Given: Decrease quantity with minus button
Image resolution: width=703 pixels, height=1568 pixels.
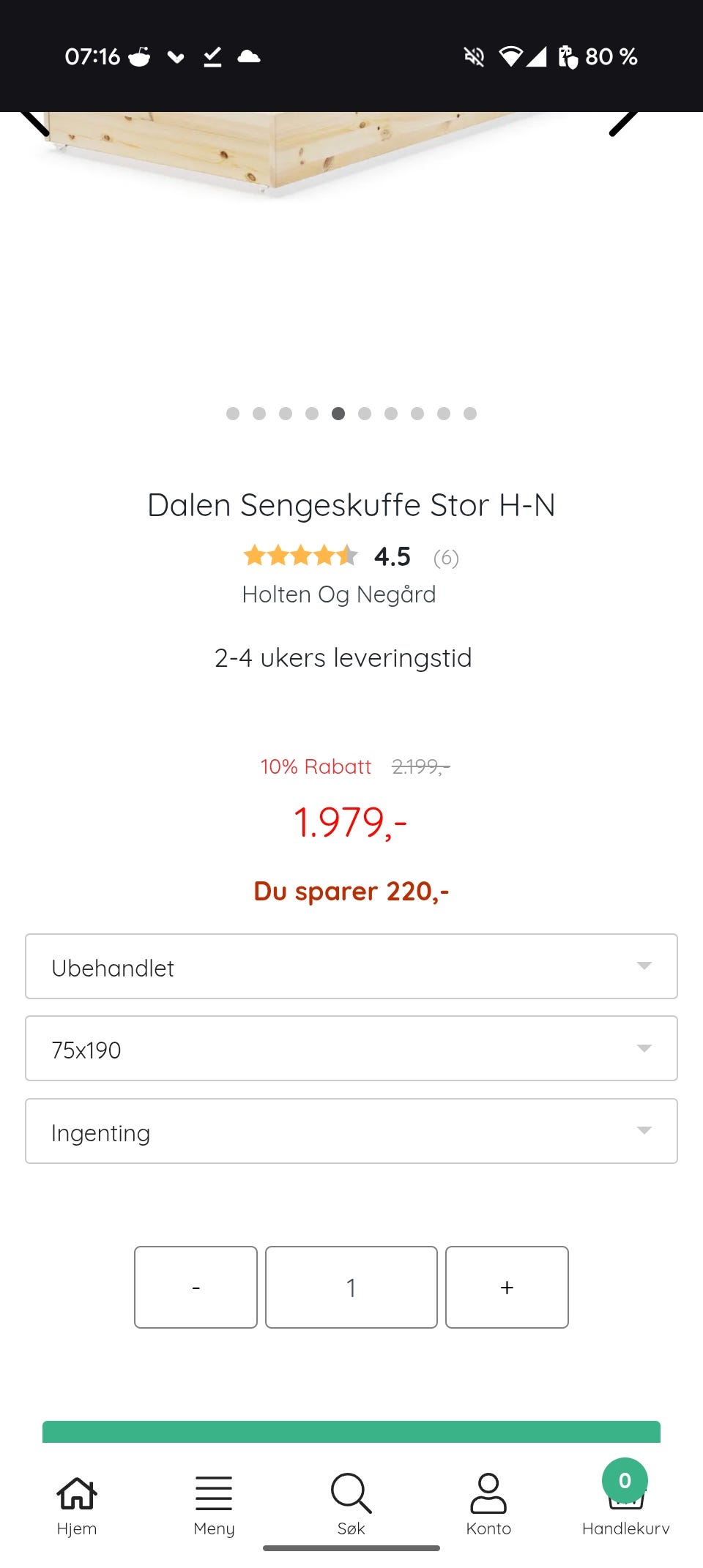Looking at the screenshot, I should (195, 1287).
